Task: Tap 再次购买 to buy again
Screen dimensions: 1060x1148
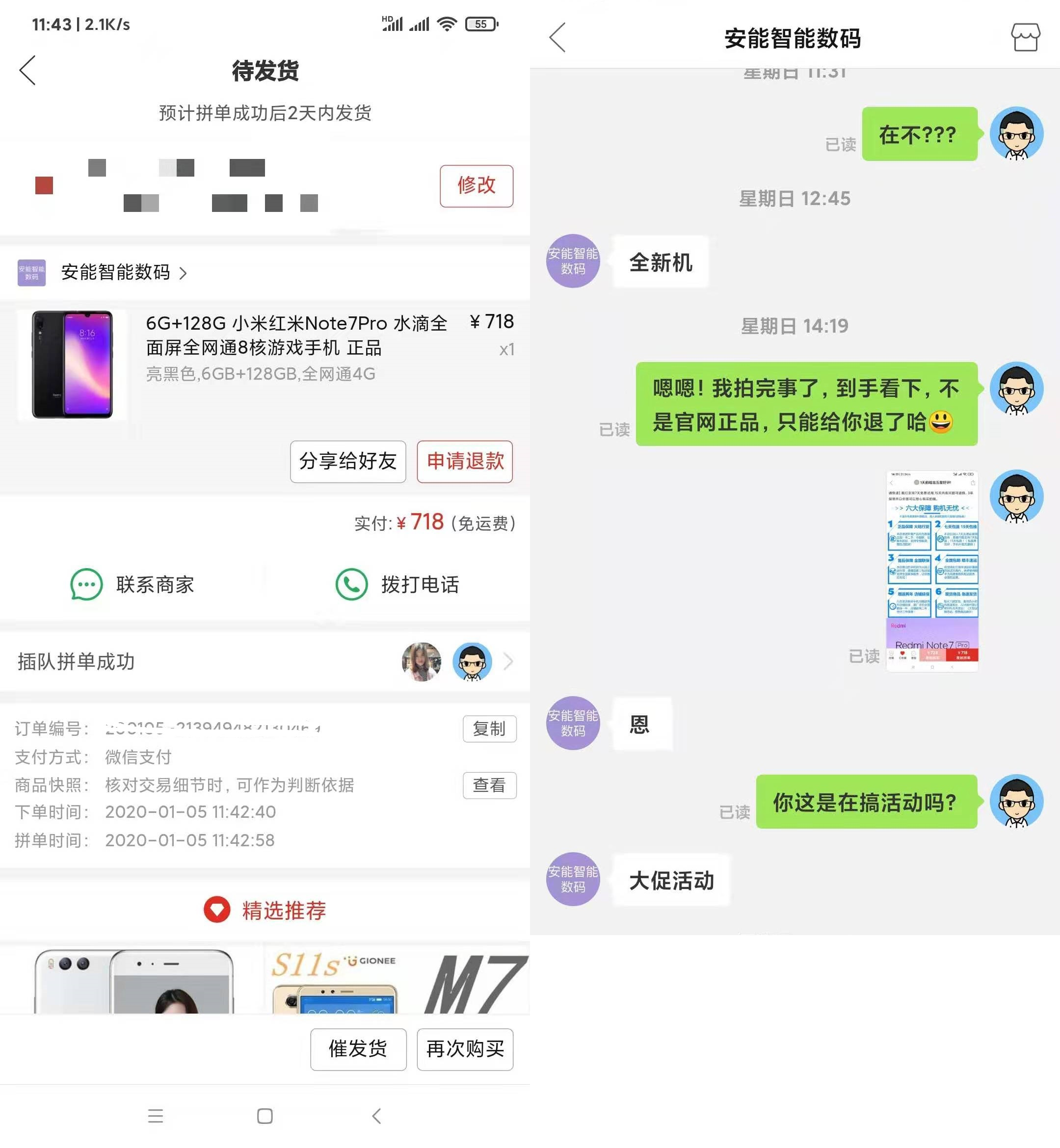Action: (465, 1050)
